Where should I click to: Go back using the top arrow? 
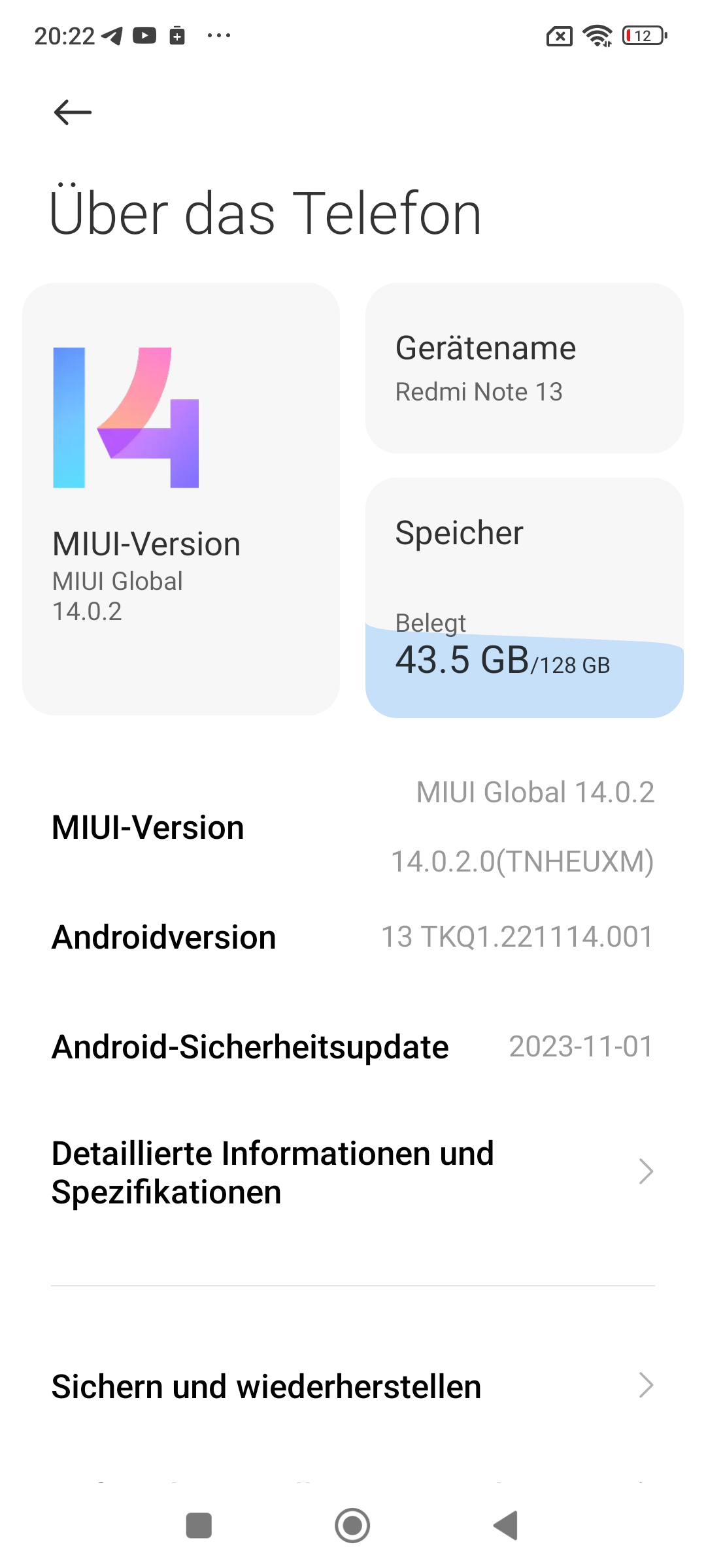(73, 112)
